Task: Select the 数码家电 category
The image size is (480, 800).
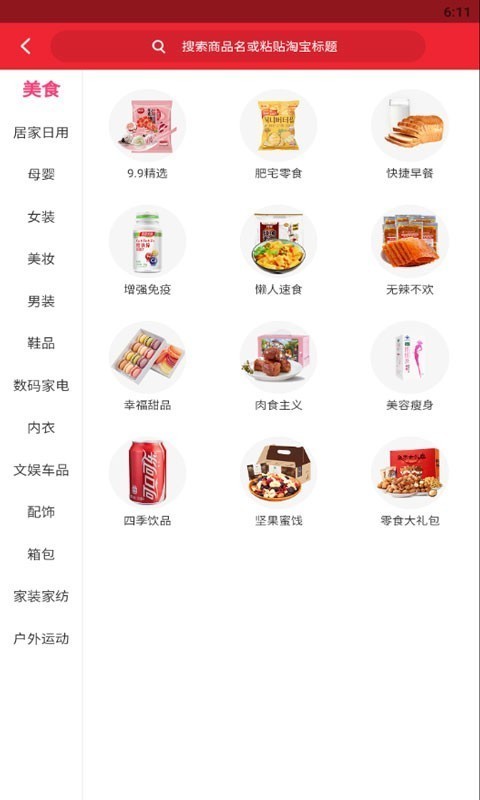Action: click(x=41, y=385)
